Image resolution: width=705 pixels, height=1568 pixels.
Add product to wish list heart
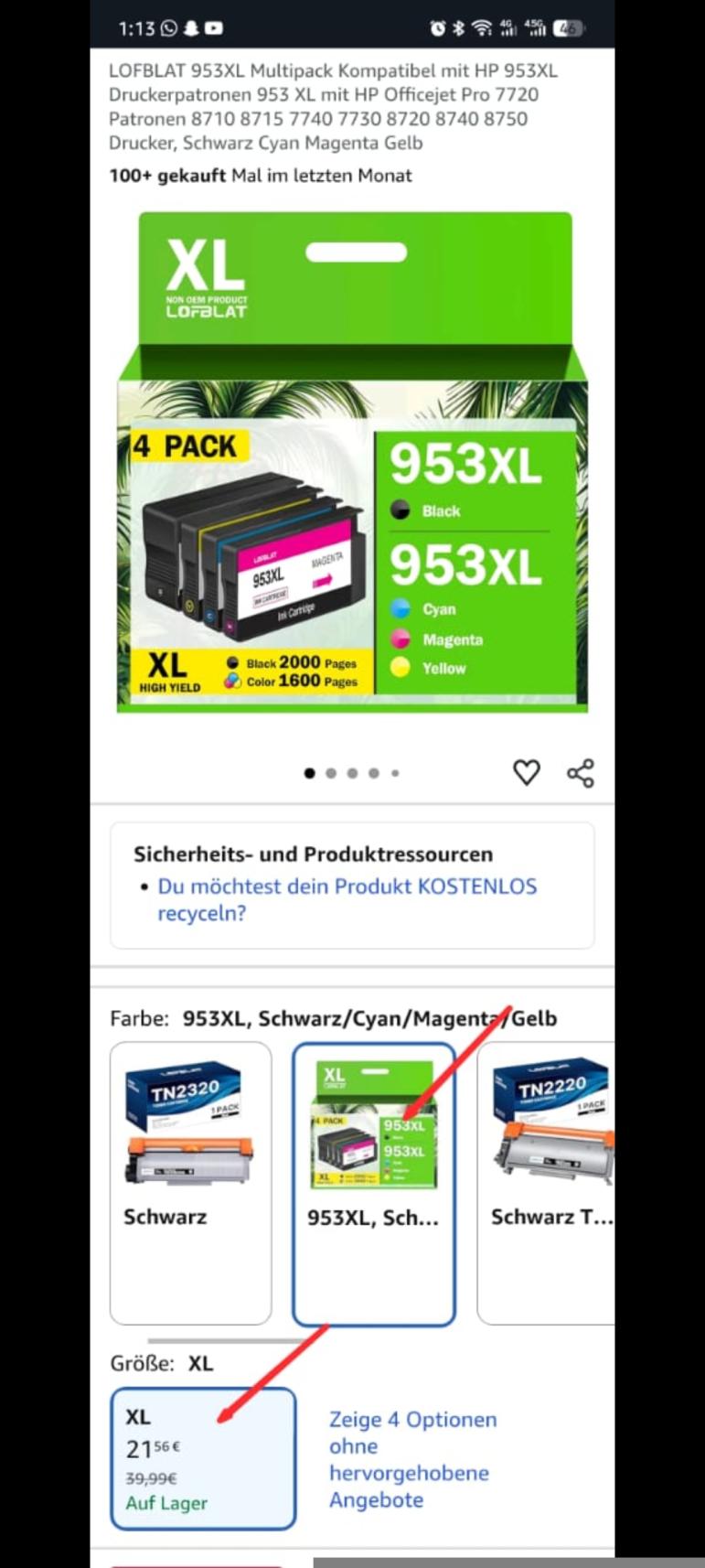pyautogui.click(x=526, y=773)
